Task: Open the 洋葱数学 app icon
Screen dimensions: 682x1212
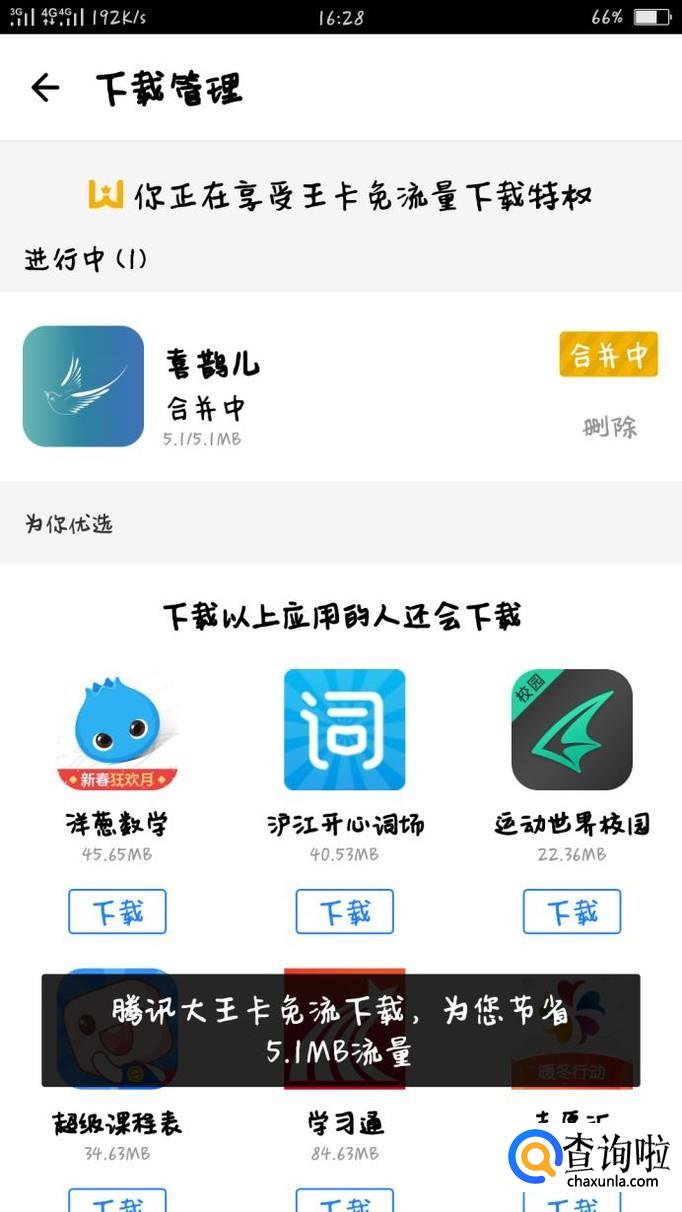Action: 117,729
